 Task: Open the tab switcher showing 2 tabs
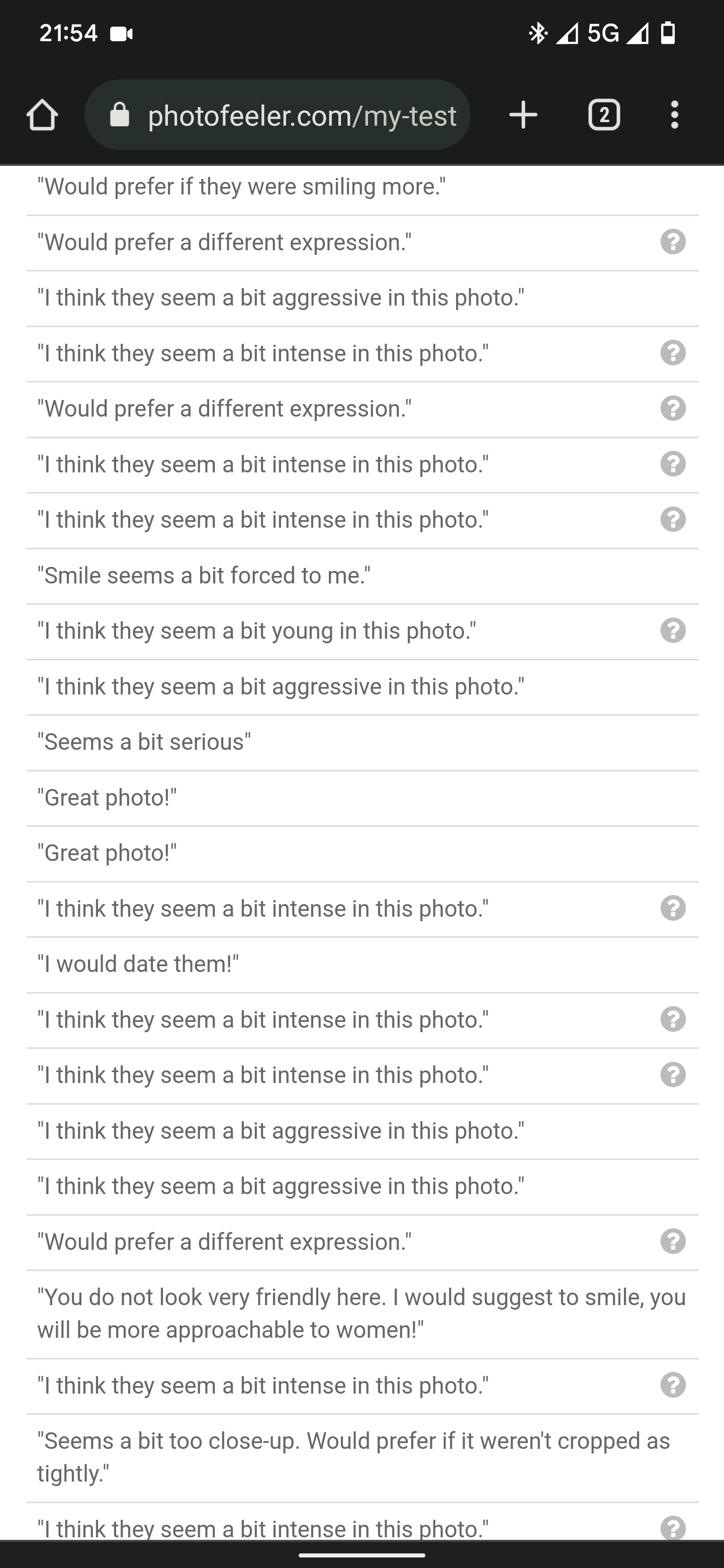click(603, 115)
